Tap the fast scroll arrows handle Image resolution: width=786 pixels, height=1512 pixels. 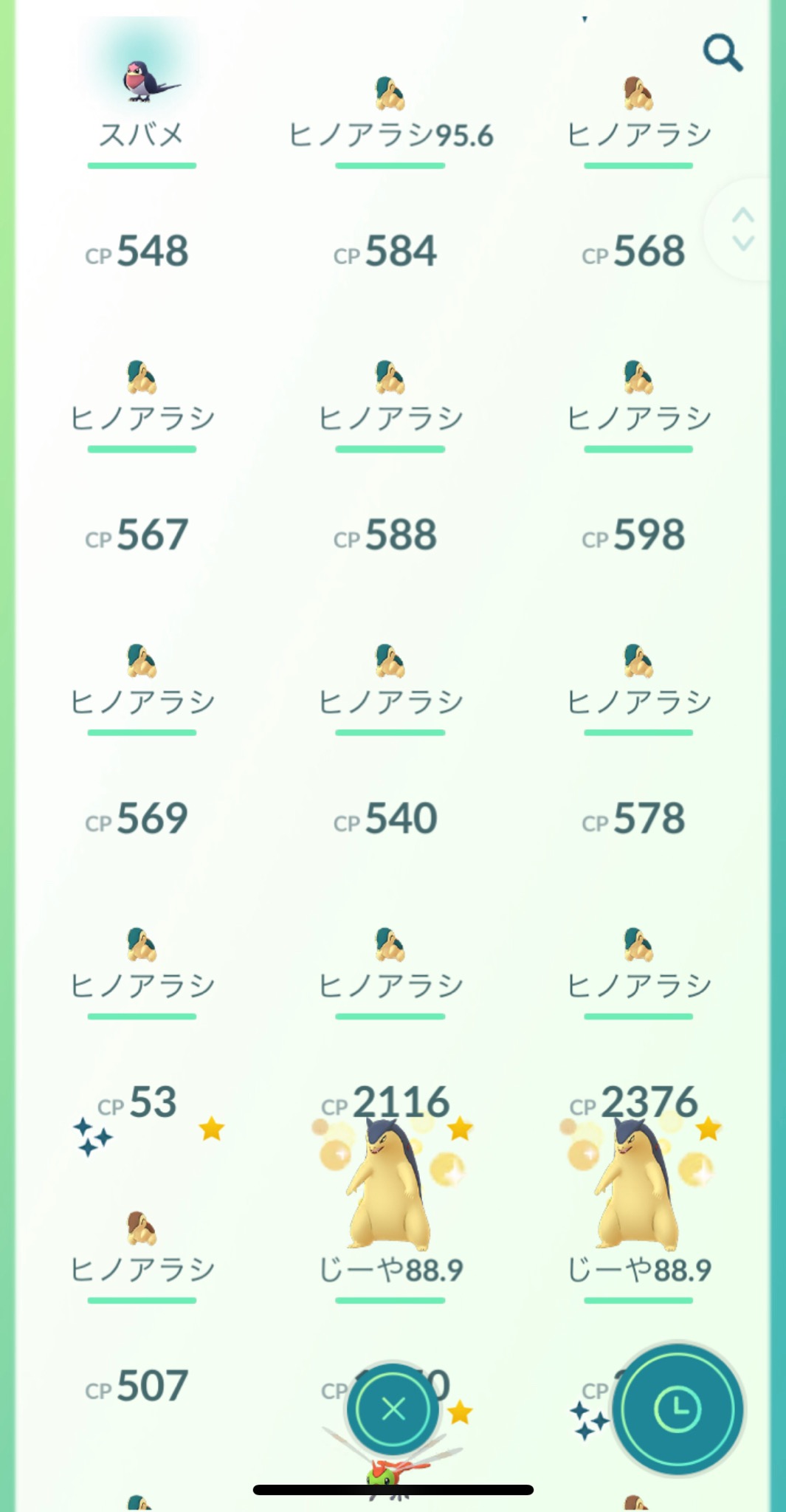pyautogui.click(x=742, y=229)
